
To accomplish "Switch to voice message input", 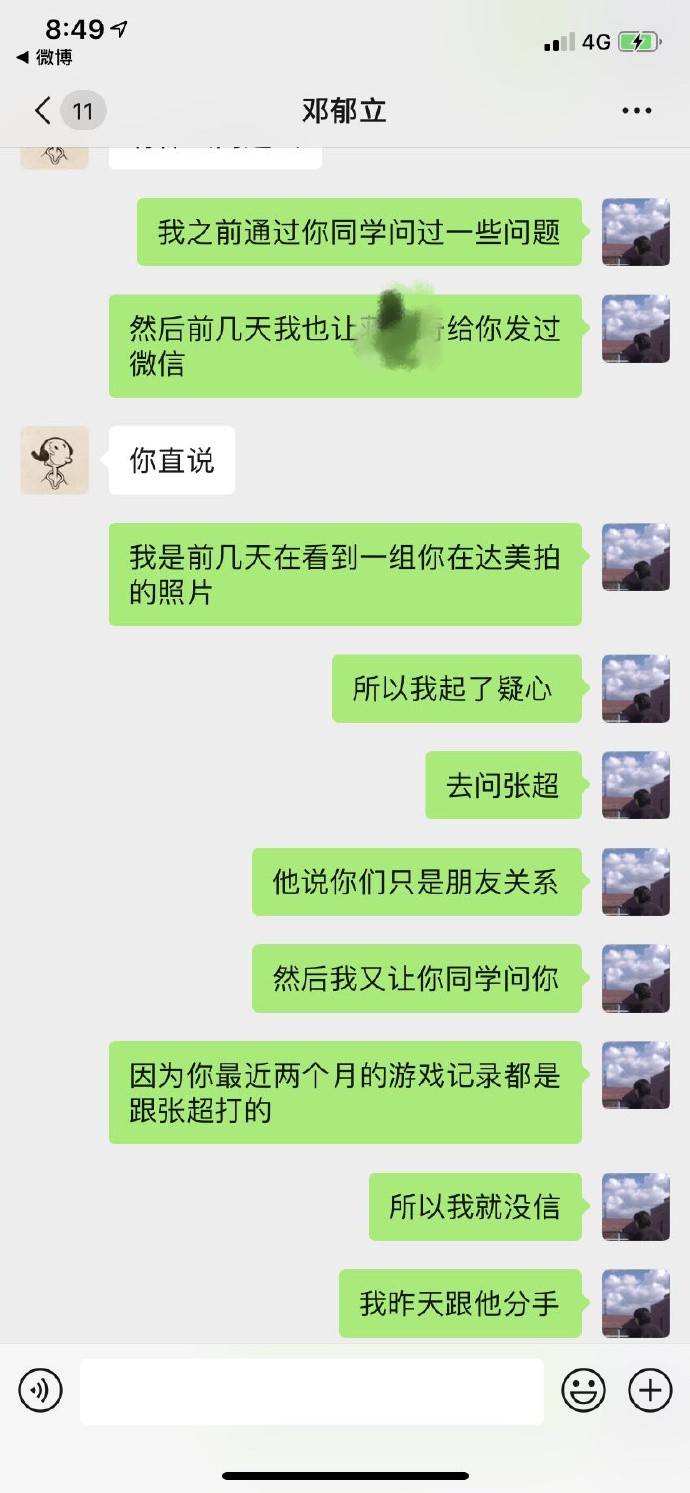I will 41,1390.
